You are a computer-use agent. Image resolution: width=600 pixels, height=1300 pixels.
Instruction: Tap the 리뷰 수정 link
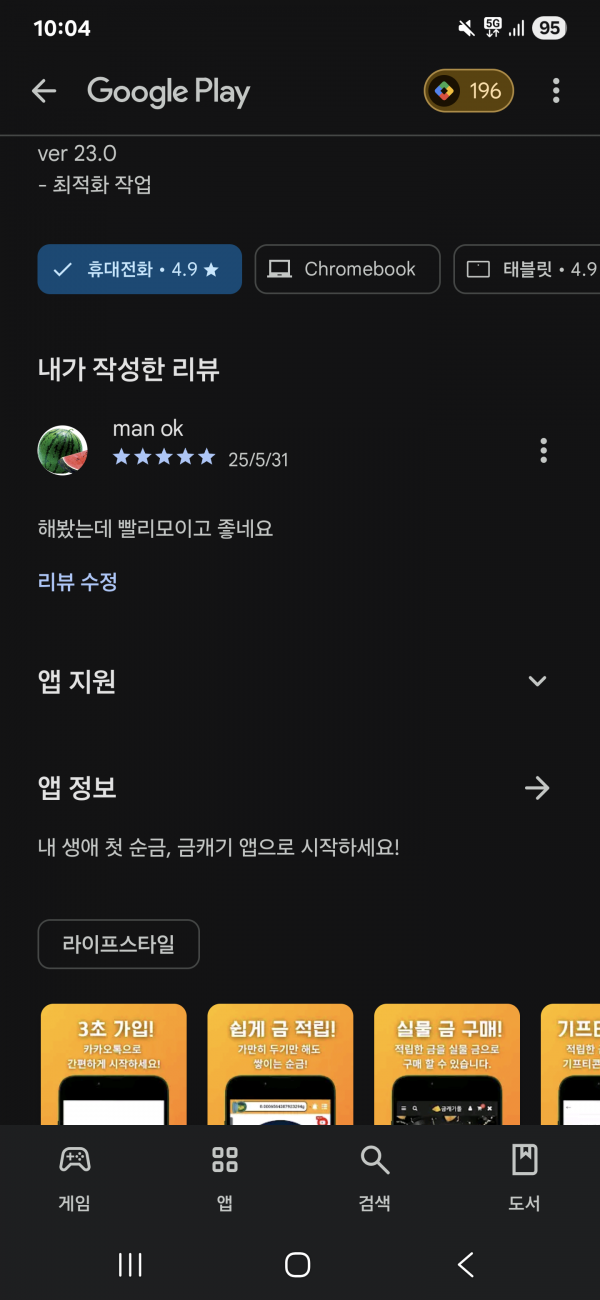pyautogui.click(x=78, y=581)
